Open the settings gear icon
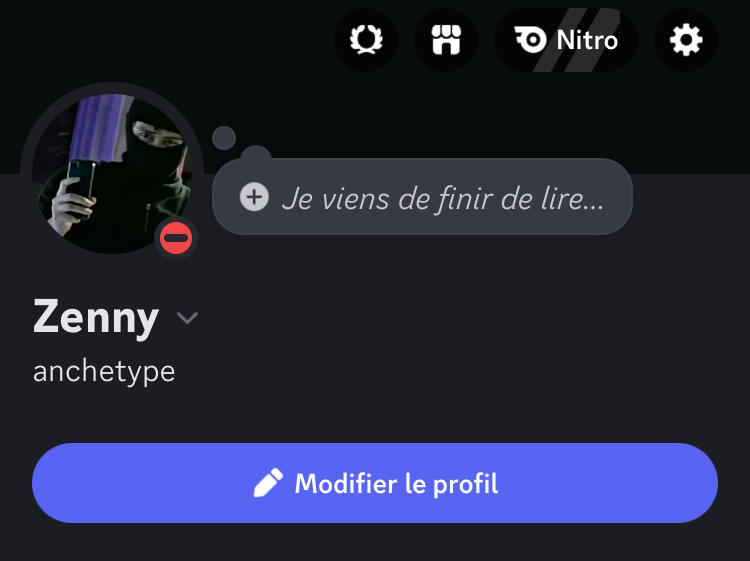 [686, 41]
